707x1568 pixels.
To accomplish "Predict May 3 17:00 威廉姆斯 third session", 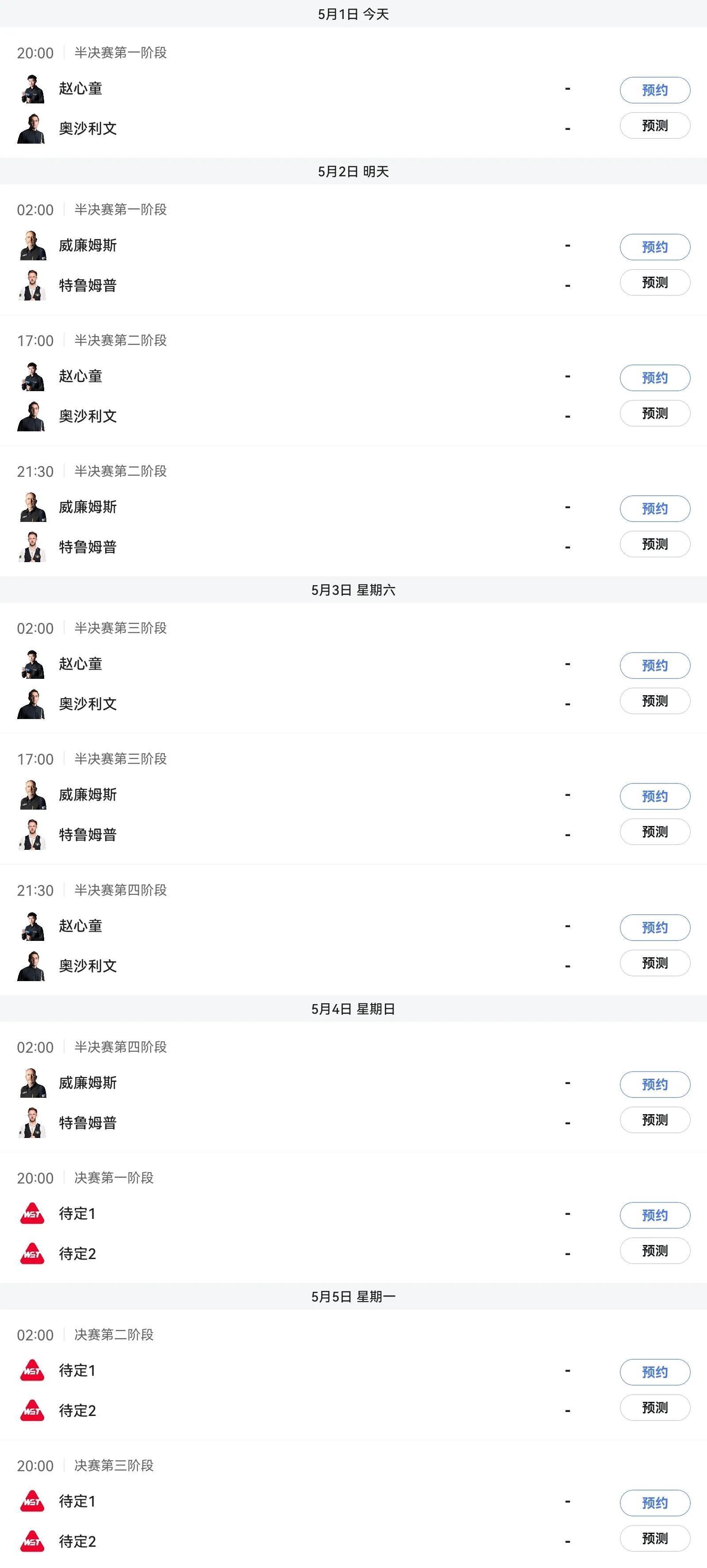I will point(655,831).
